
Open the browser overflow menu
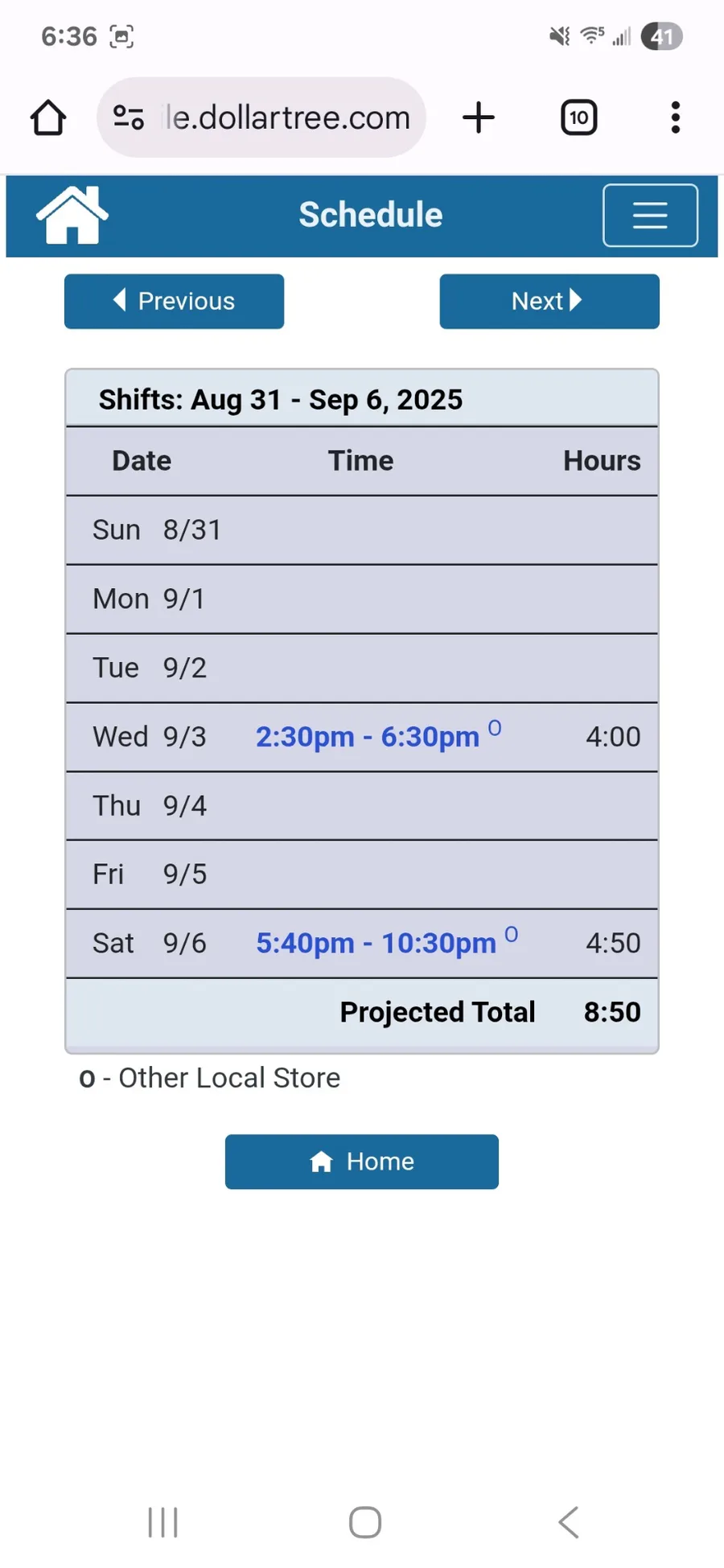pos(676,117)
